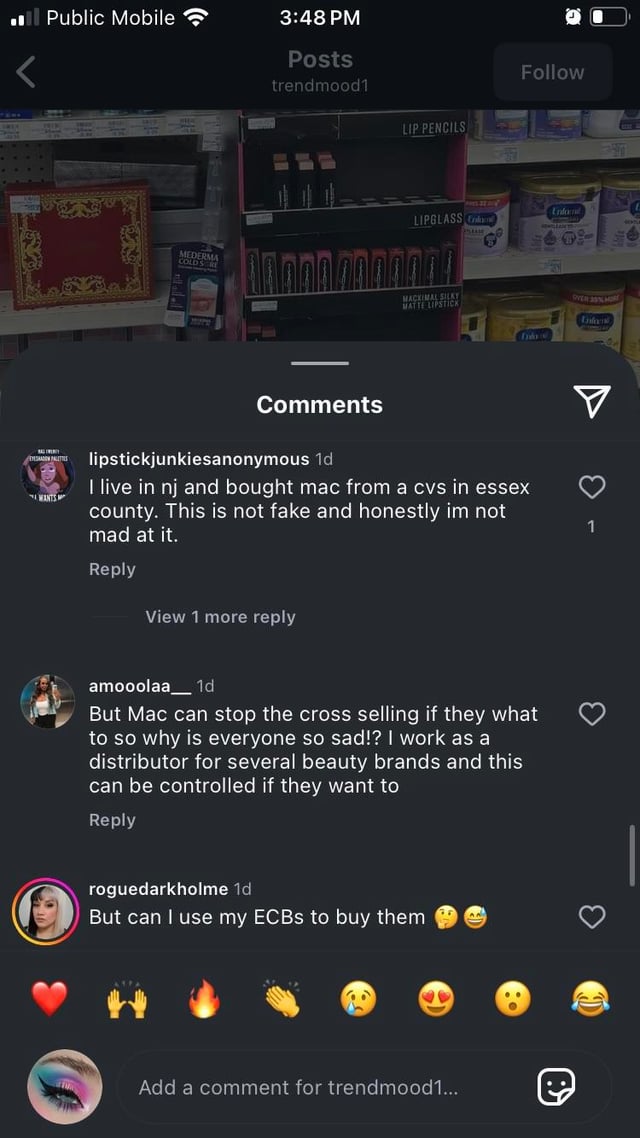
Task: Open lipstickjunkiesanonymous profile picture
Action: (x=48, y=476)
